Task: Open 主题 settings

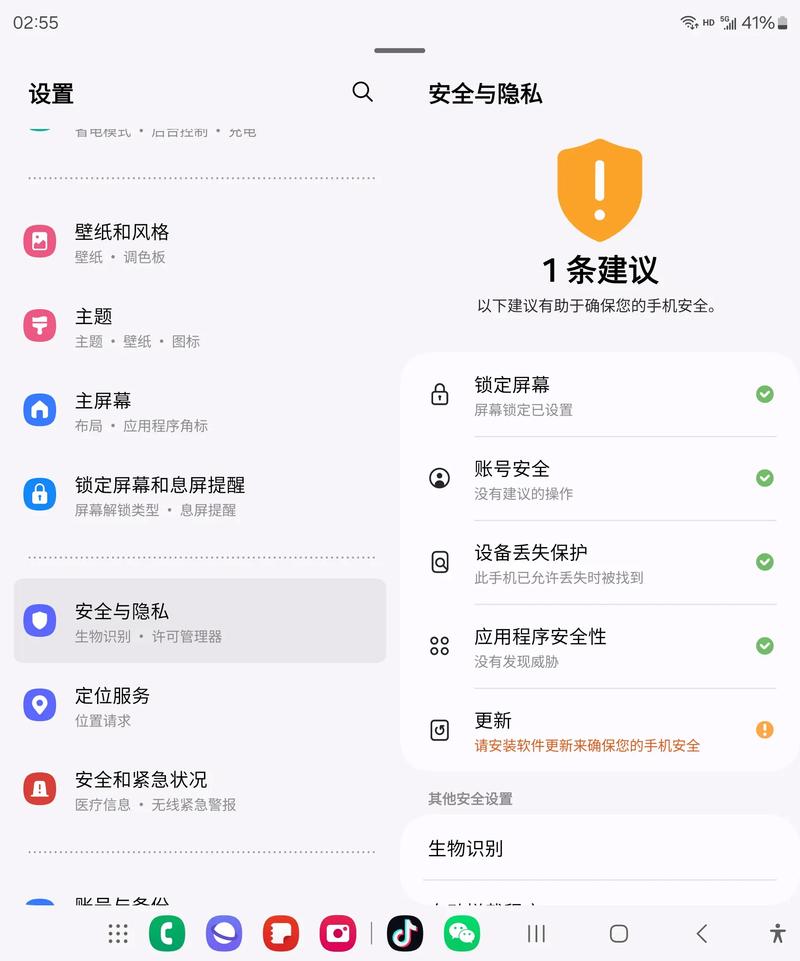Action: point(200,327)
